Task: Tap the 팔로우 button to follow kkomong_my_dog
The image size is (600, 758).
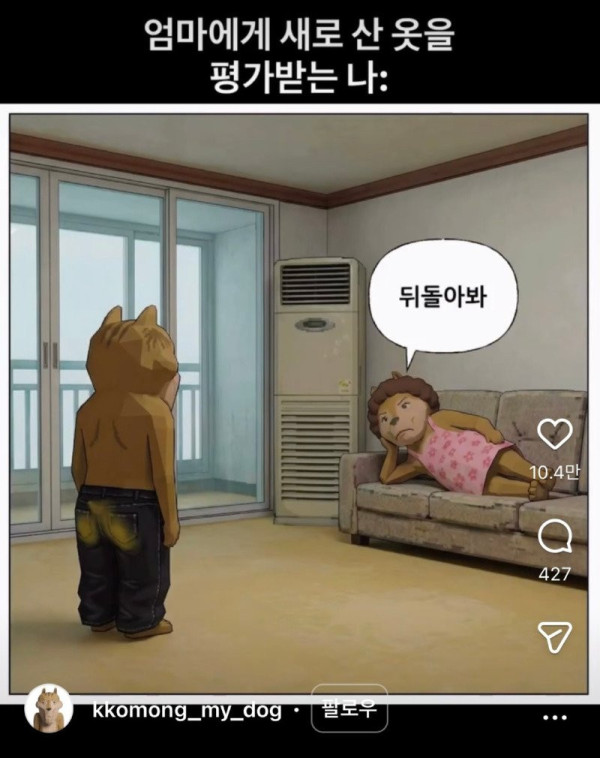Action: coord(349,710)
